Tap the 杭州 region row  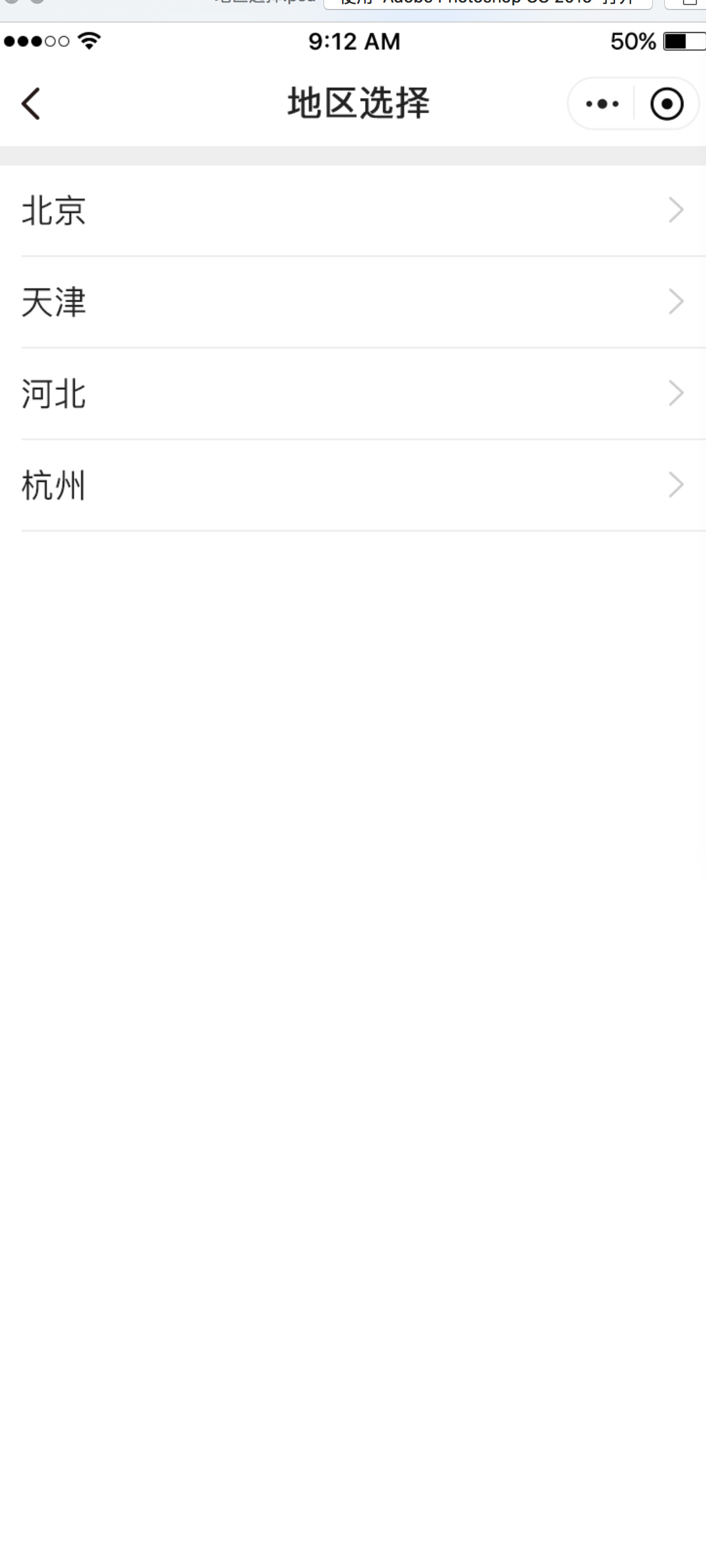tap(353, 486)
